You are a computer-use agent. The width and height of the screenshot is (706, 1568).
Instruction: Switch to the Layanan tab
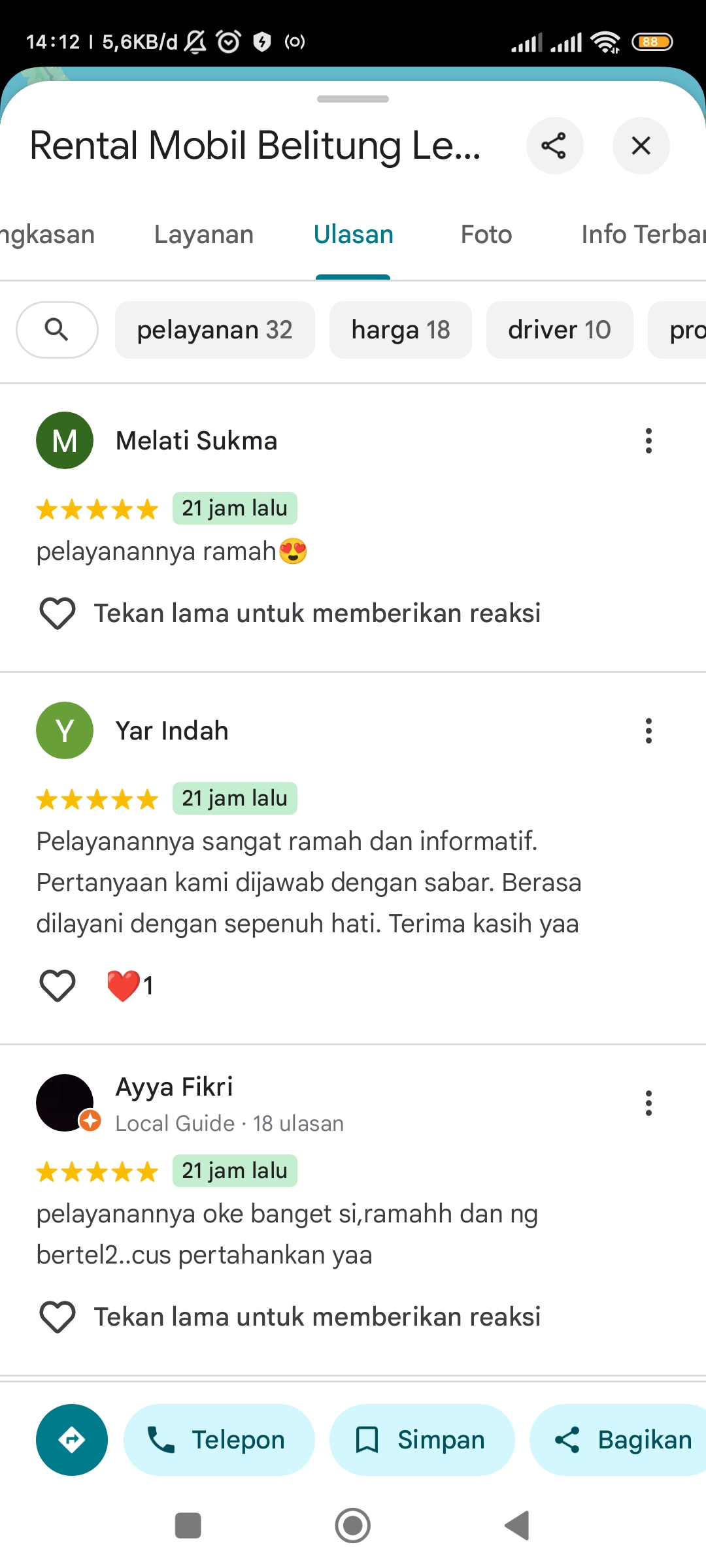point(204,235)
